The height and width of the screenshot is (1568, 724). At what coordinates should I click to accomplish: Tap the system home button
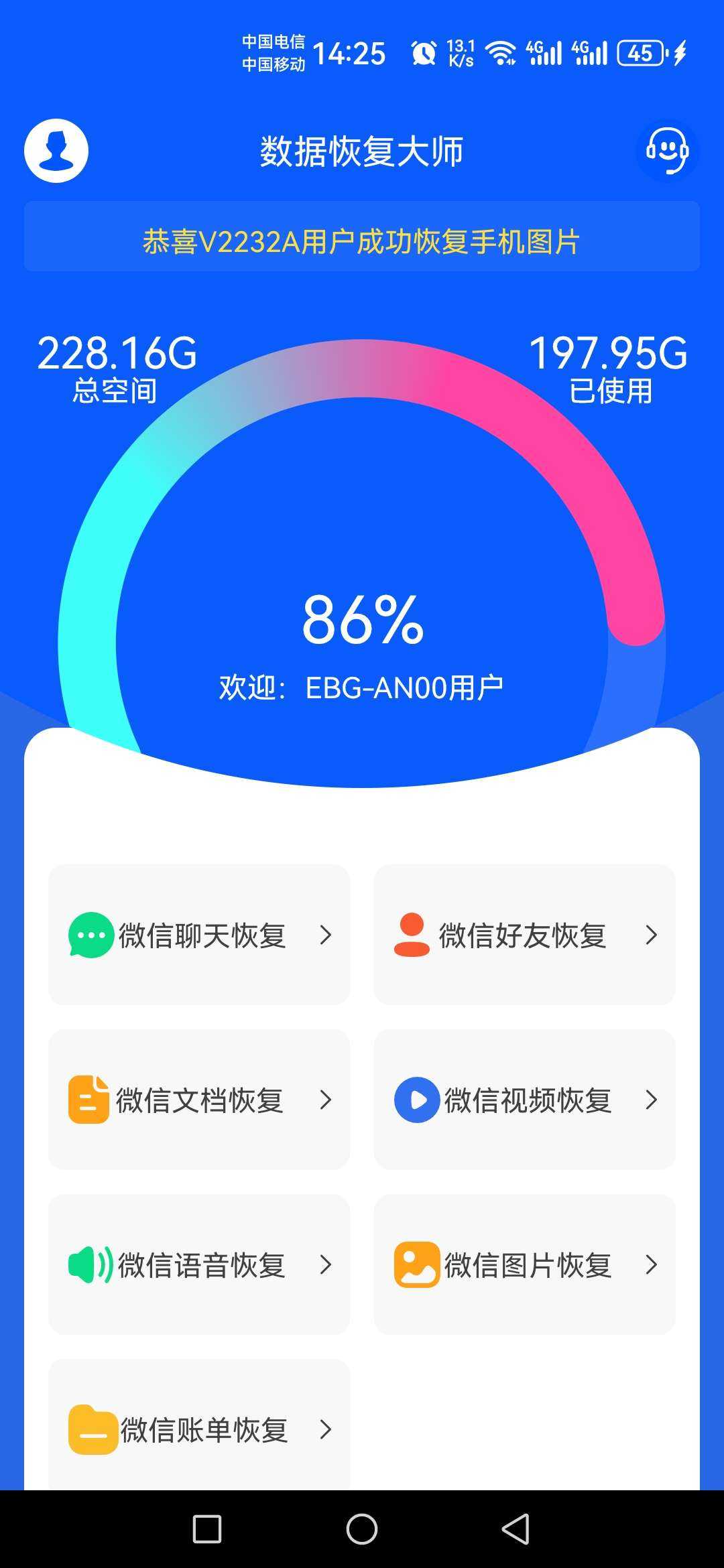tap(362, 1529)
